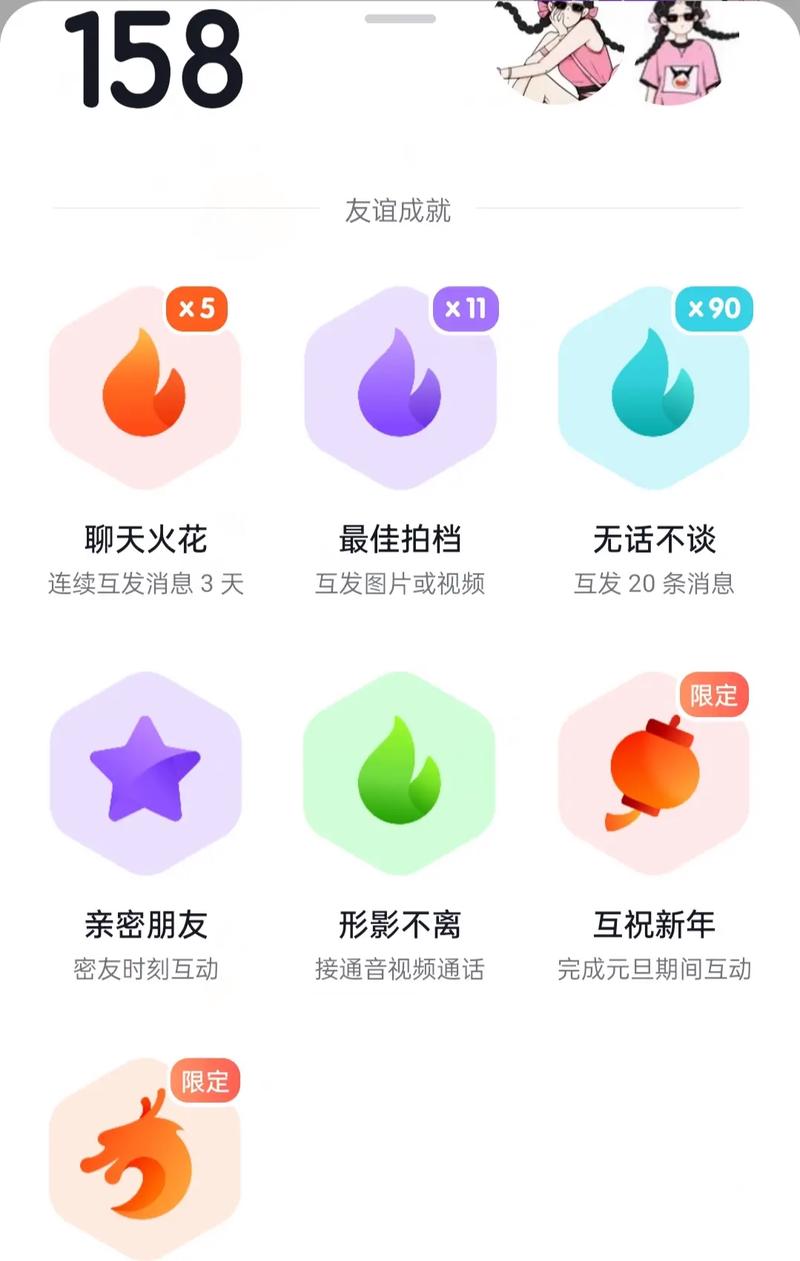Tap the drag handle on the sheet
This screenshot has width=800, height=1261.
pyautogui.click(x=400, y=18)
